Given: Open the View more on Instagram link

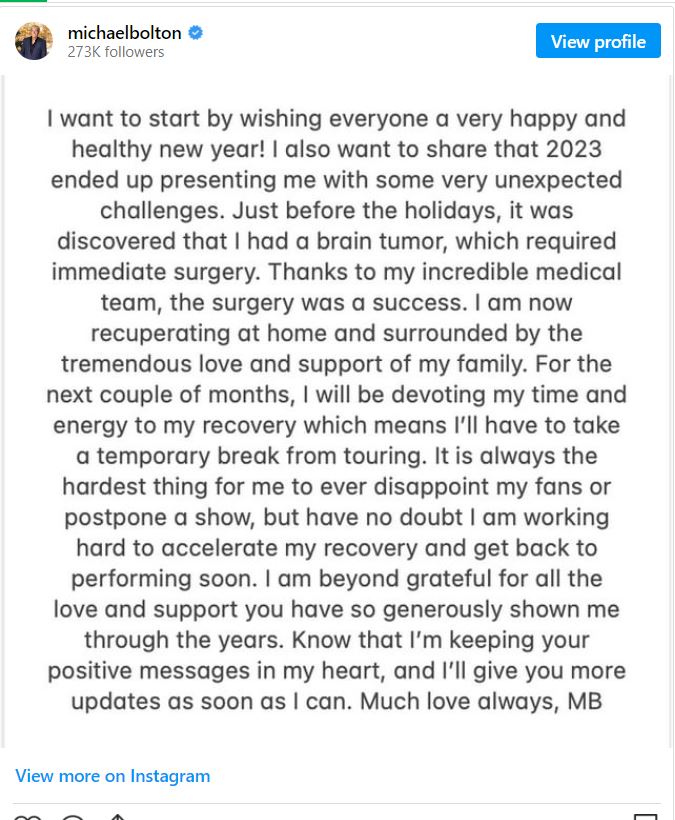Looking at the screenshot, I should coord(113,775).
